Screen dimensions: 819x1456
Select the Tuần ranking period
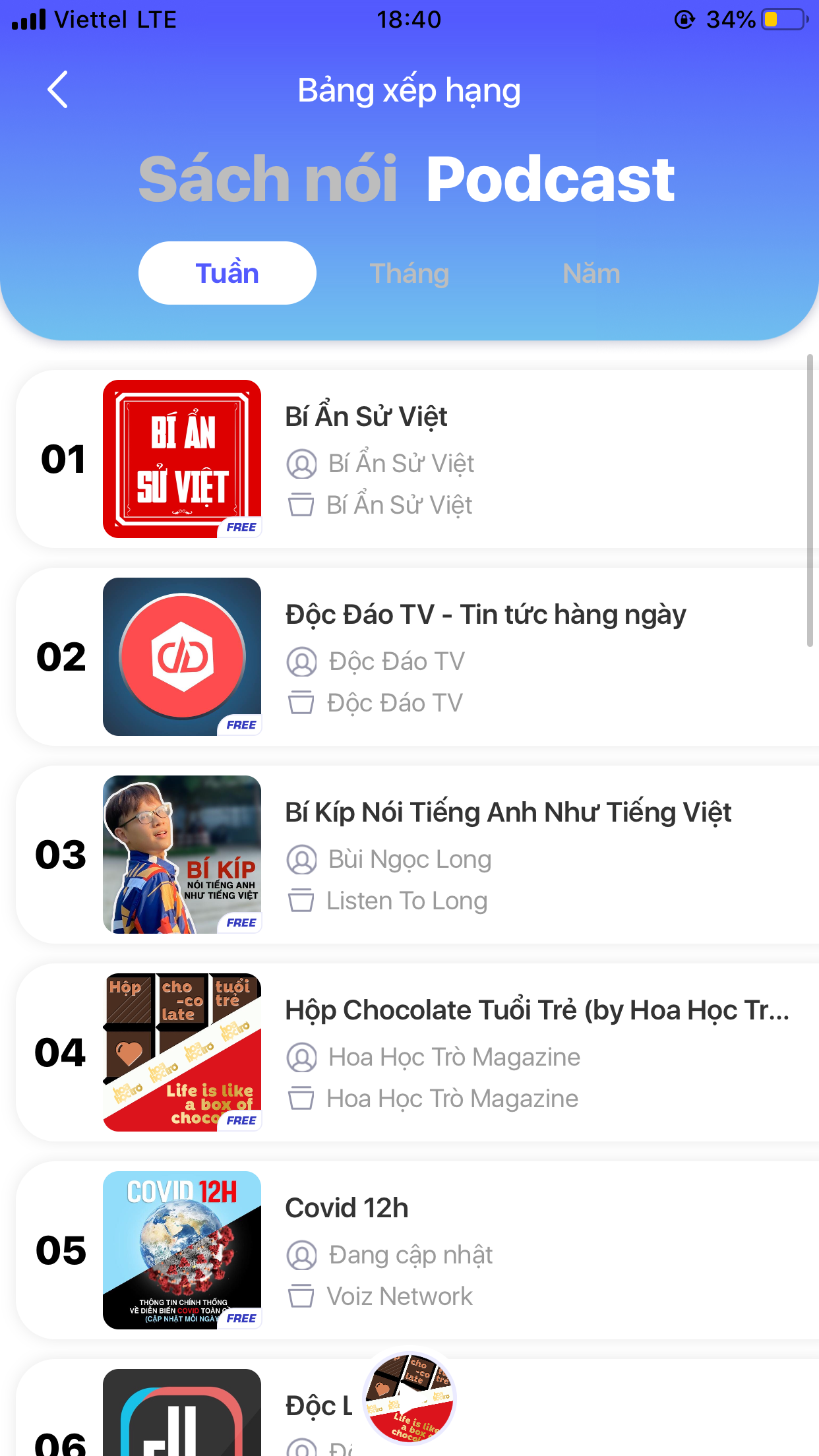click(x=227, y=272)
